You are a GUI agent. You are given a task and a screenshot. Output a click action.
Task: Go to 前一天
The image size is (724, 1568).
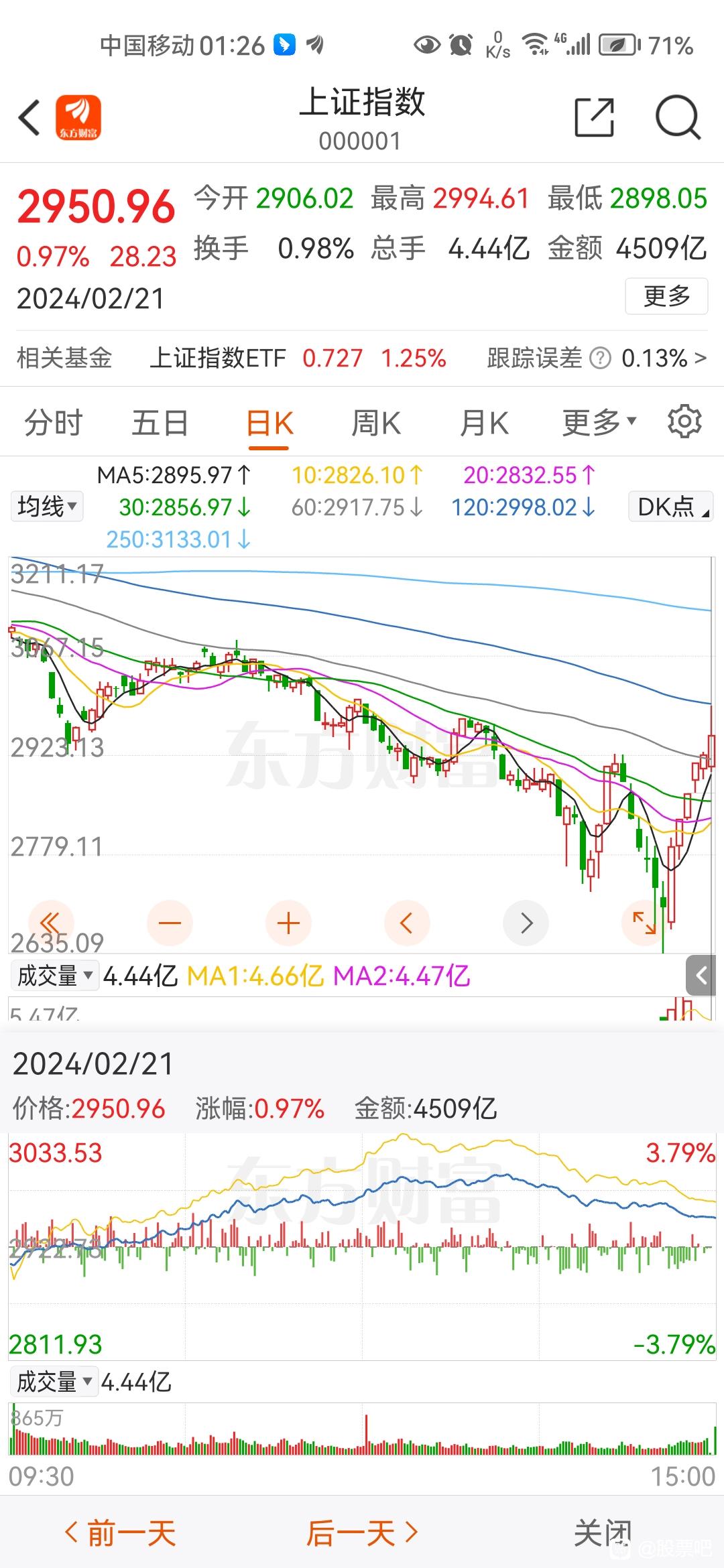point(120,1533)
